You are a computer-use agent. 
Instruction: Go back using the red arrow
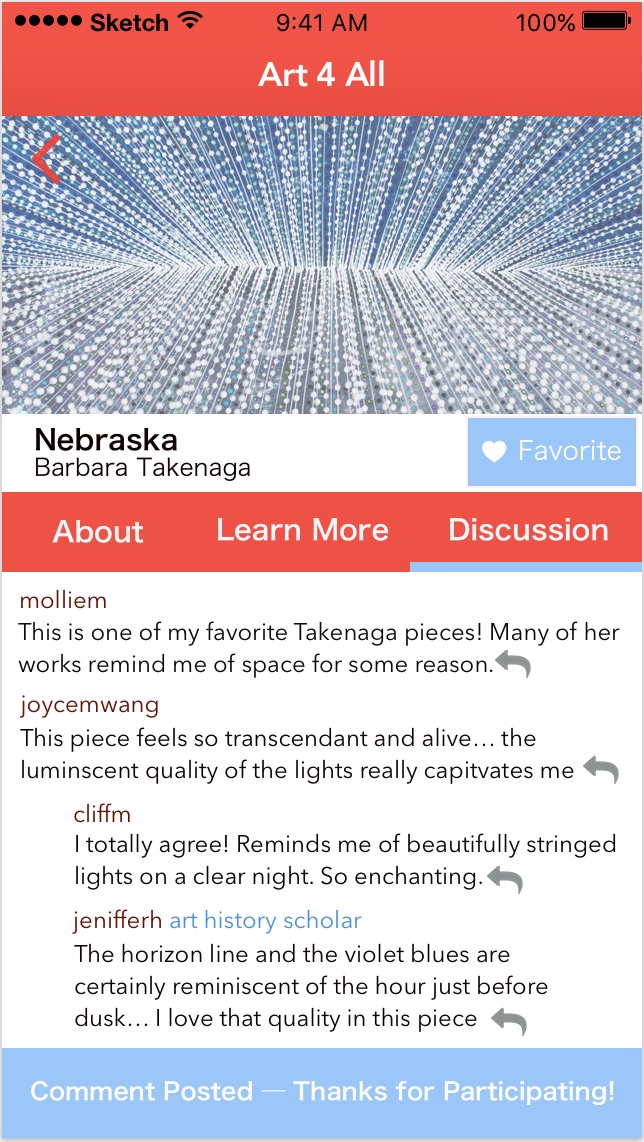click(46, 160)
